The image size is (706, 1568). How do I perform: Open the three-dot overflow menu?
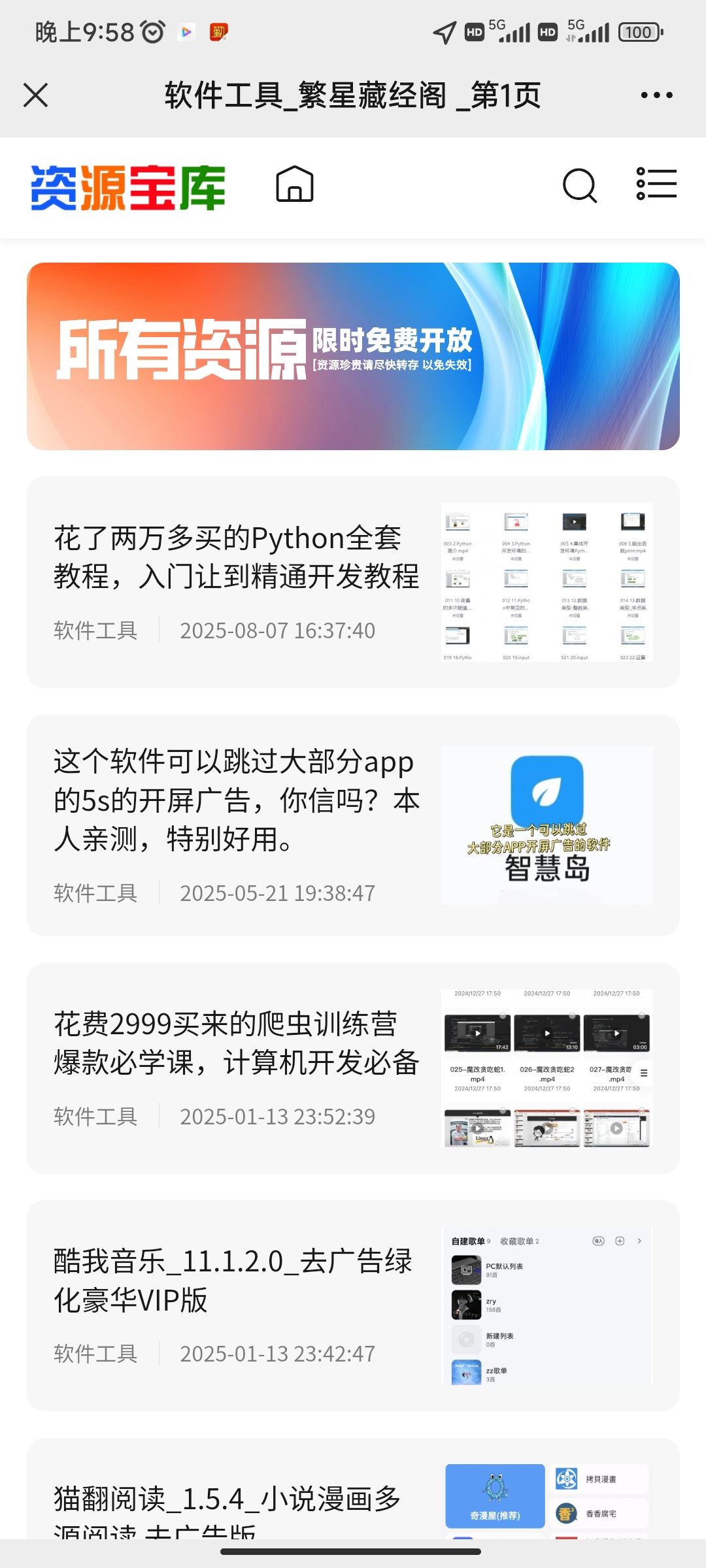656,95
